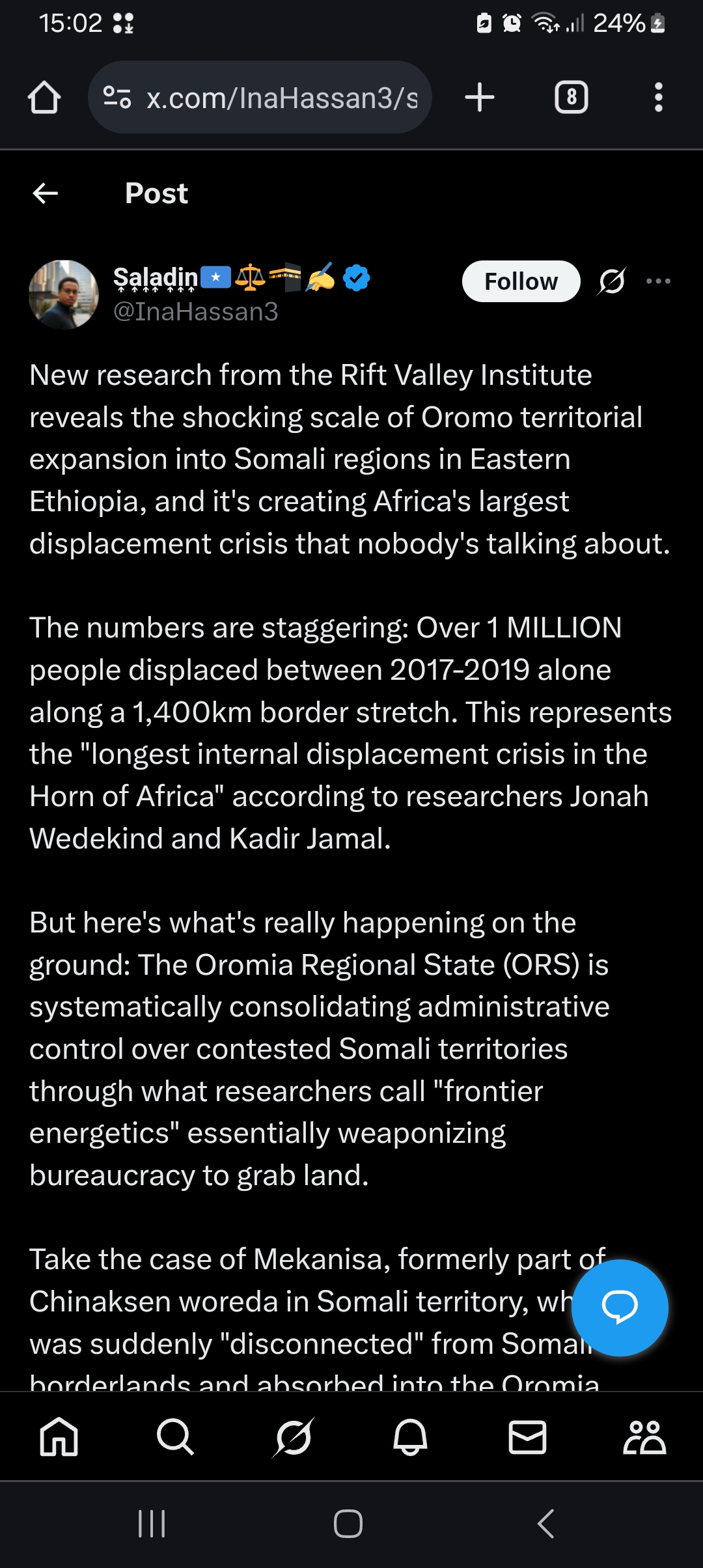Screen dimensions: 703x1568
Task: Tap the system back button
Action: 545,1524
